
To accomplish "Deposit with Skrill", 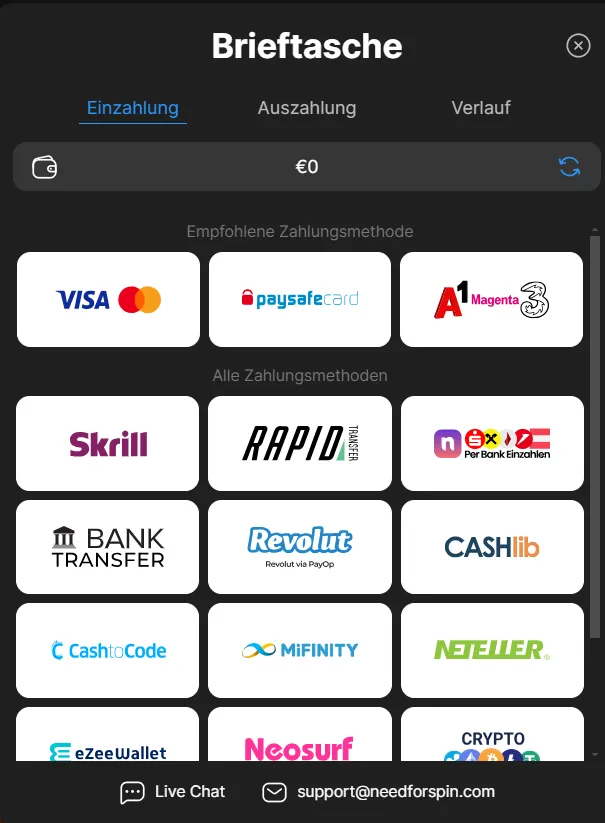I will click(108, 443).
